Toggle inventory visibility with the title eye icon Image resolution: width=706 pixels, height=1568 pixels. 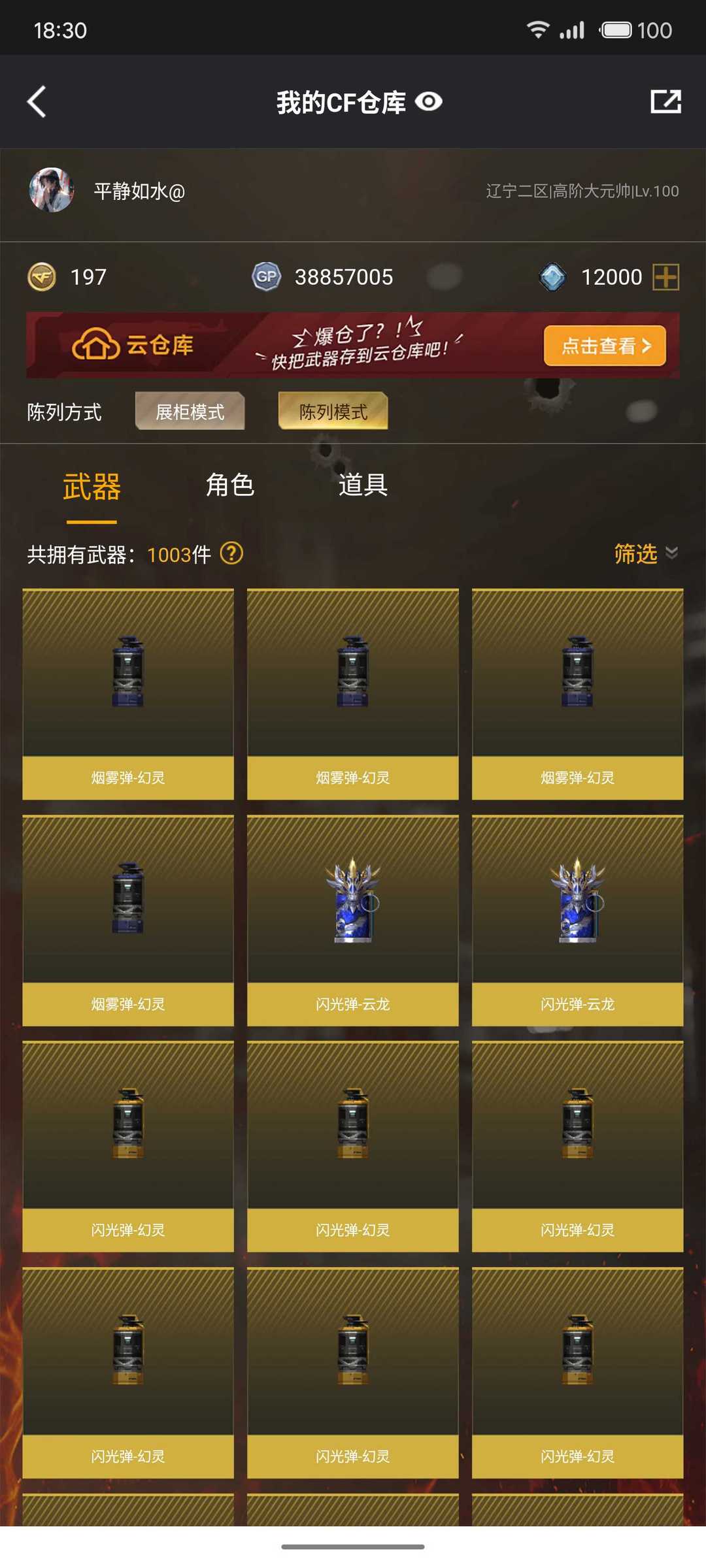click(428, 102)
